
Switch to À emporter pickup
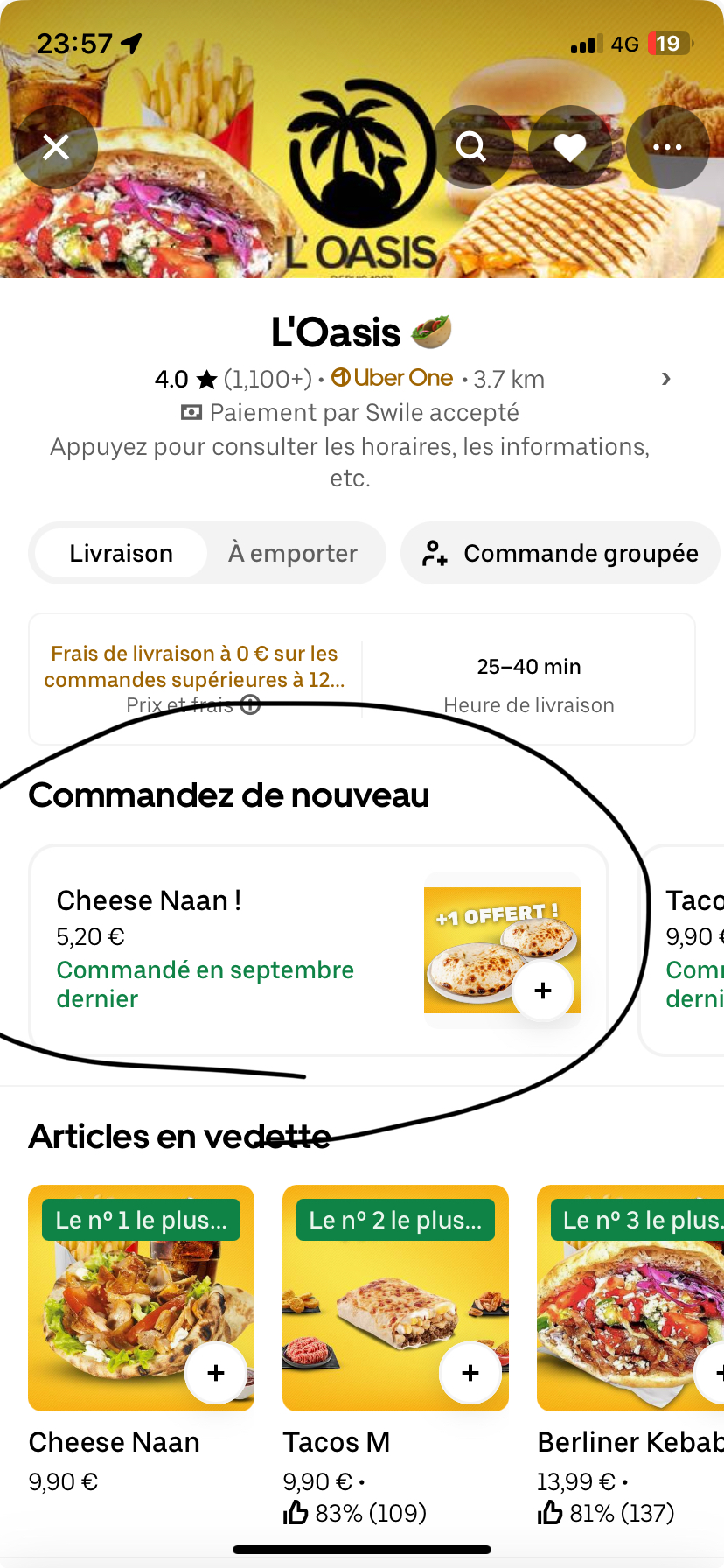[x=293, y=553]
